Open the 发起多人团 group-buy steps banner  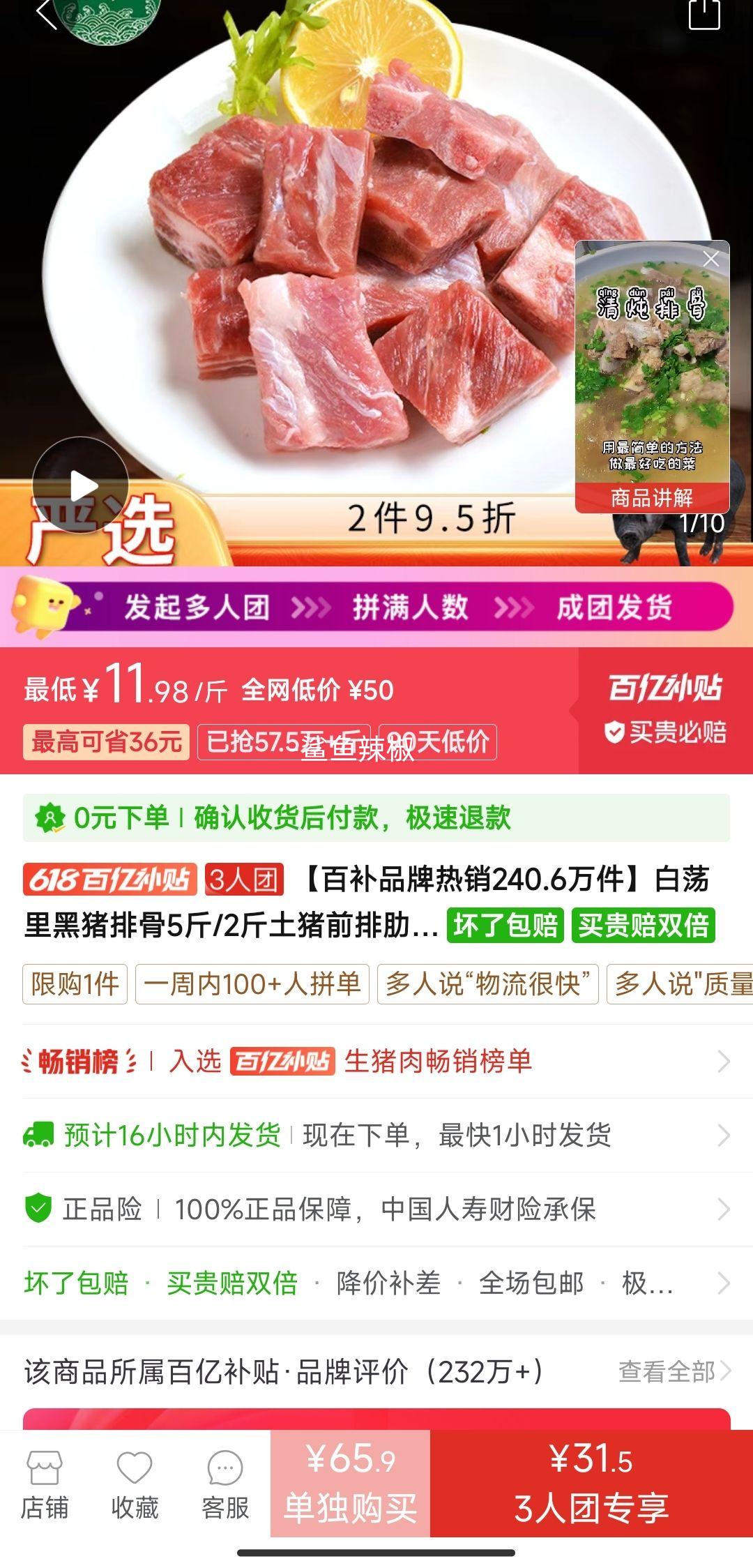click(x=376, y=607)
